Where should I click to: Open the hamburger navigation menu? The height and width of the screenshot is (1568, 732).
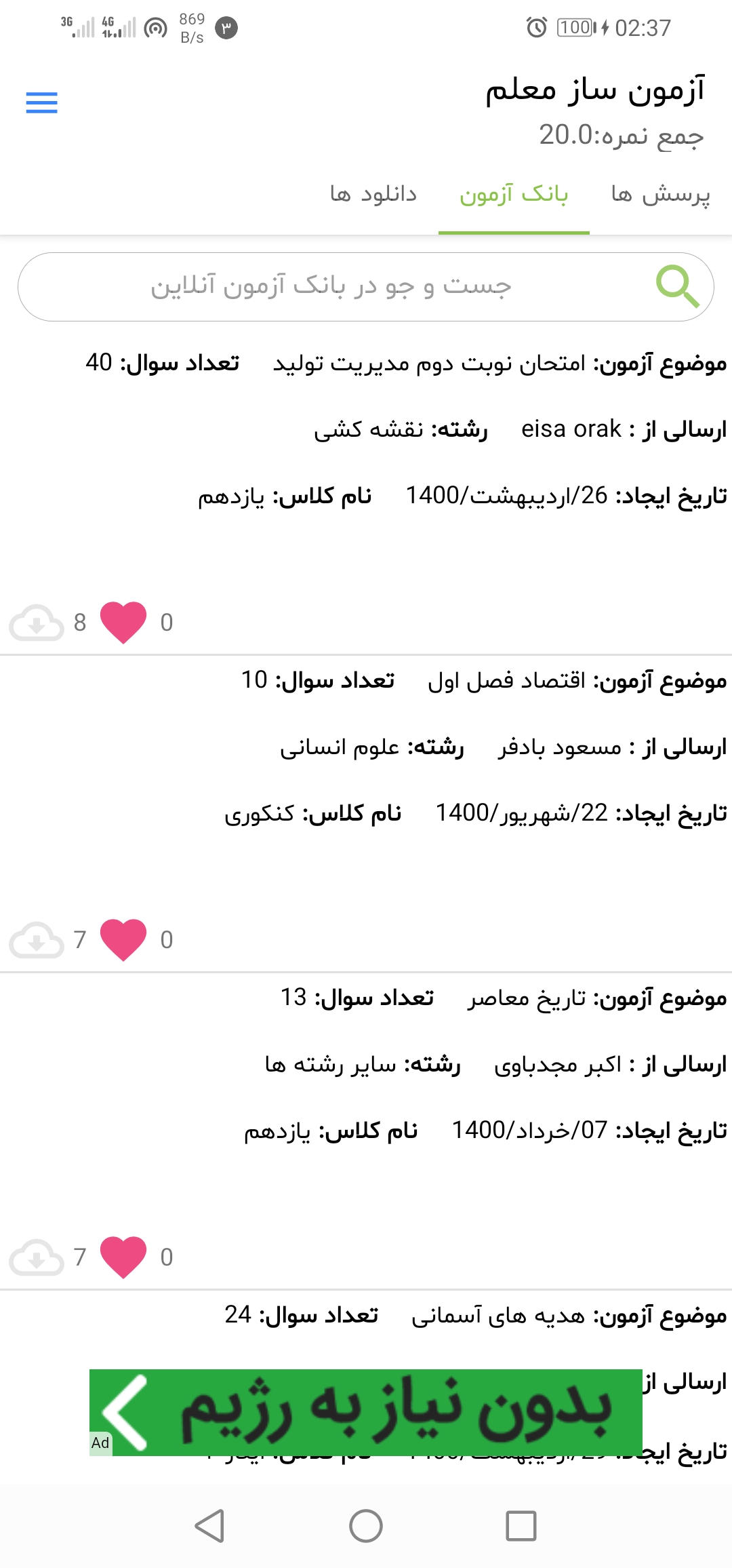41,102
